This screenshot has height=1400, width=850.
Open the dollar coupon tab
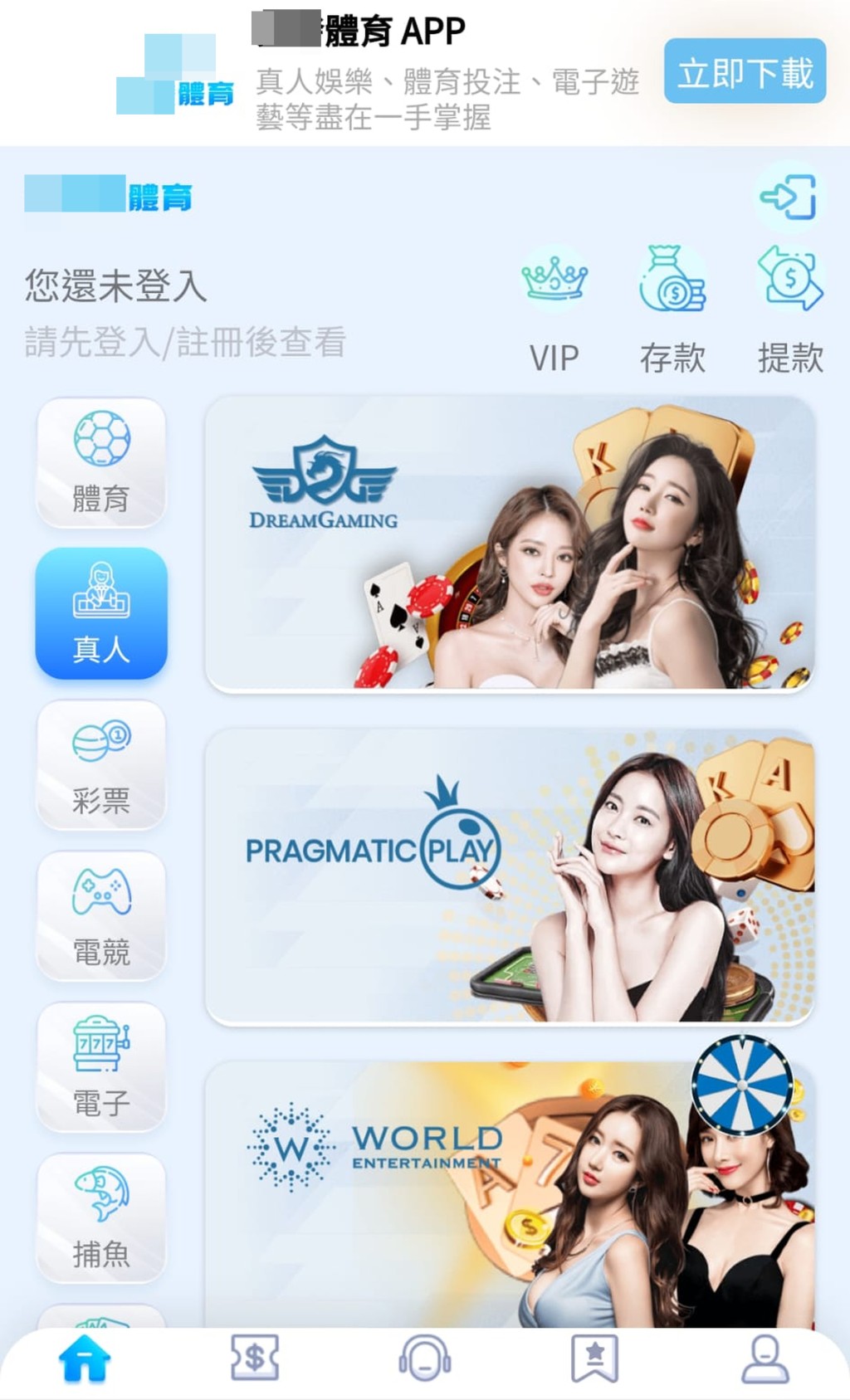(x=255, y=1359)
